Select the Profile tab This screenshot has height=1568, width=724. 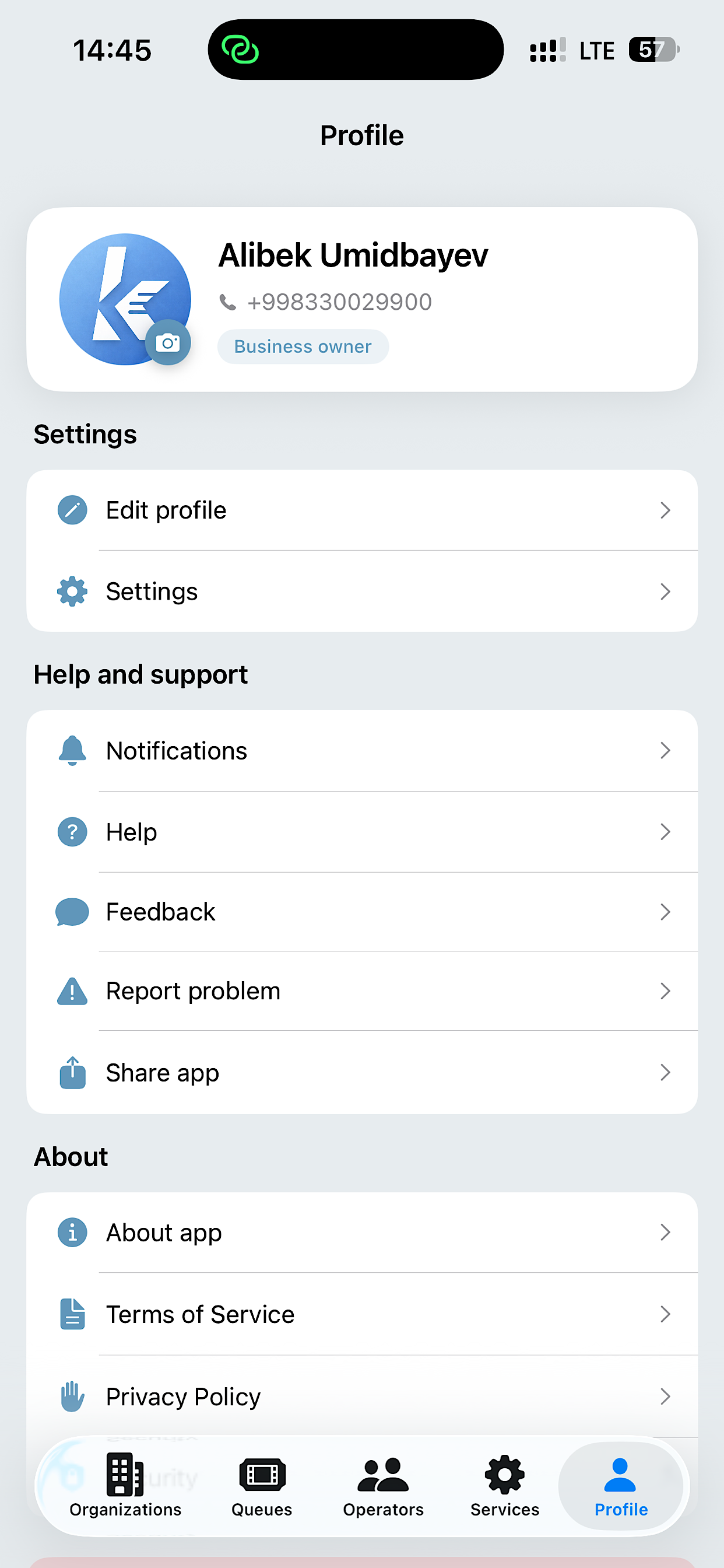[x=621, y=1486]
